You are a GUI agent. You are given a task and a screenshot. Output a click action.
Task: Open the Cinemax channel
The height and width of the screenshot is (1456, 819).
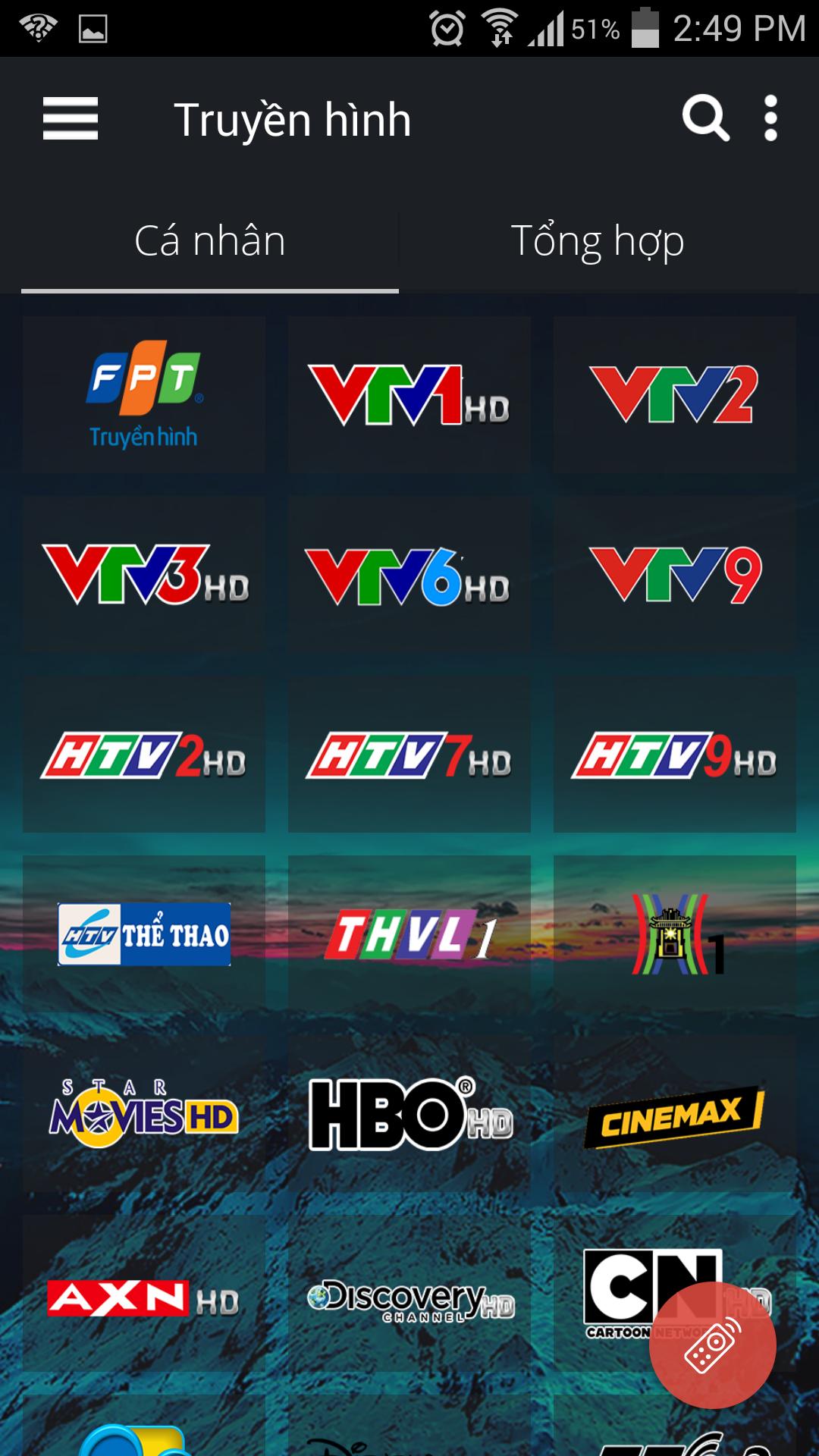(675, 1113)
